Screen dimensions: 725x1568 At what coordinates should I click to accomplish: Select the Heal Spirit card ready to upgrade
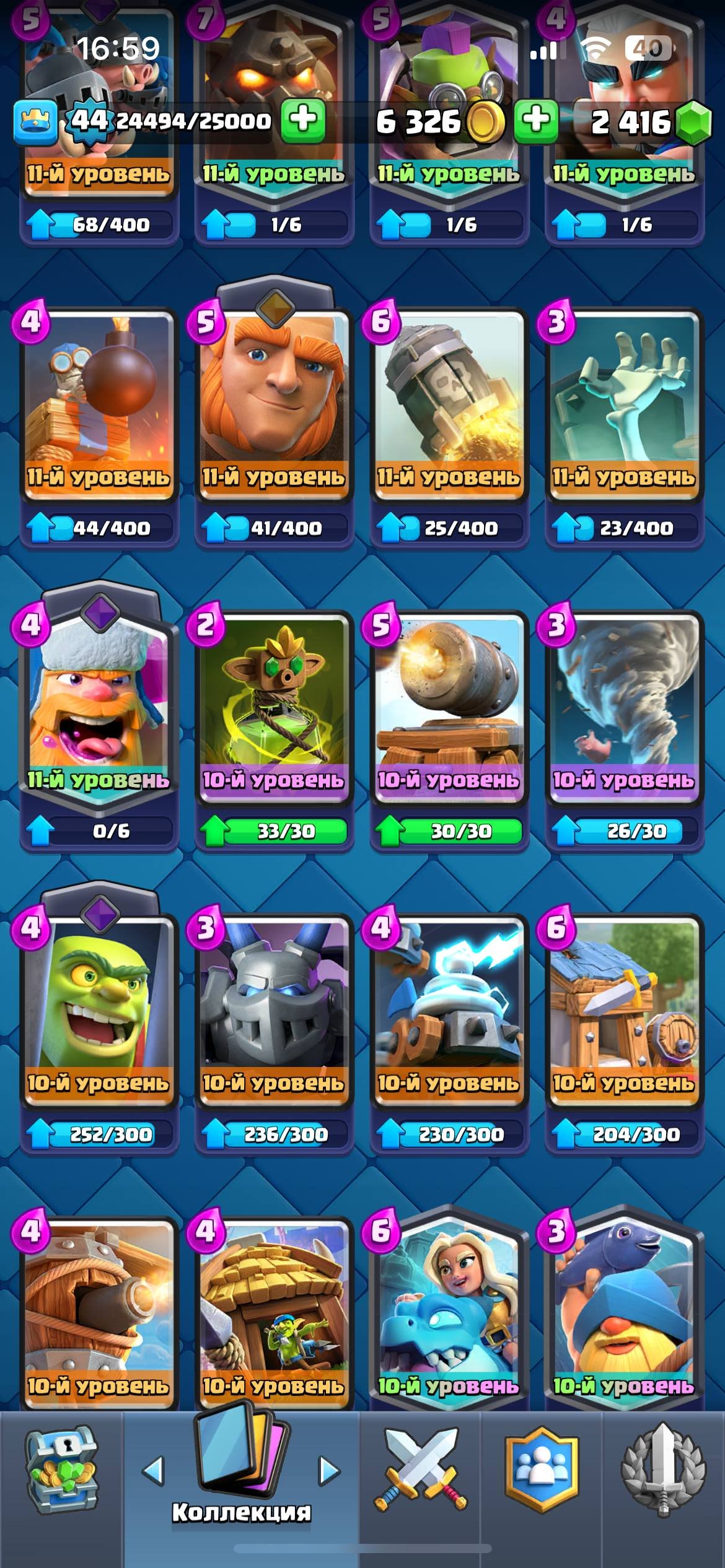click(273, 706)
